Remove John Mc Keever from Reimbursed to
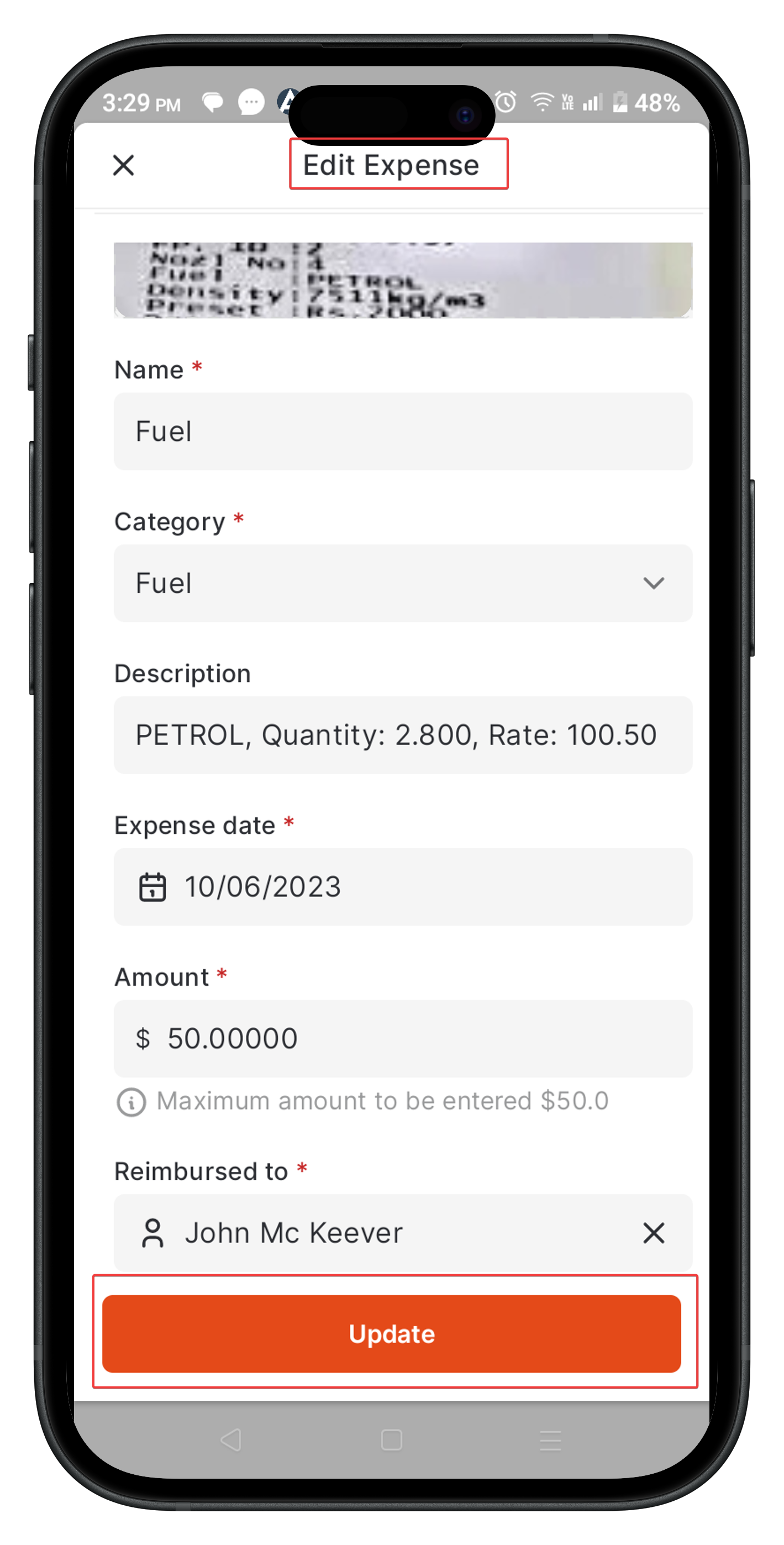The height and width of the screenshot is (1545, 784). [x=653, y=1233]
